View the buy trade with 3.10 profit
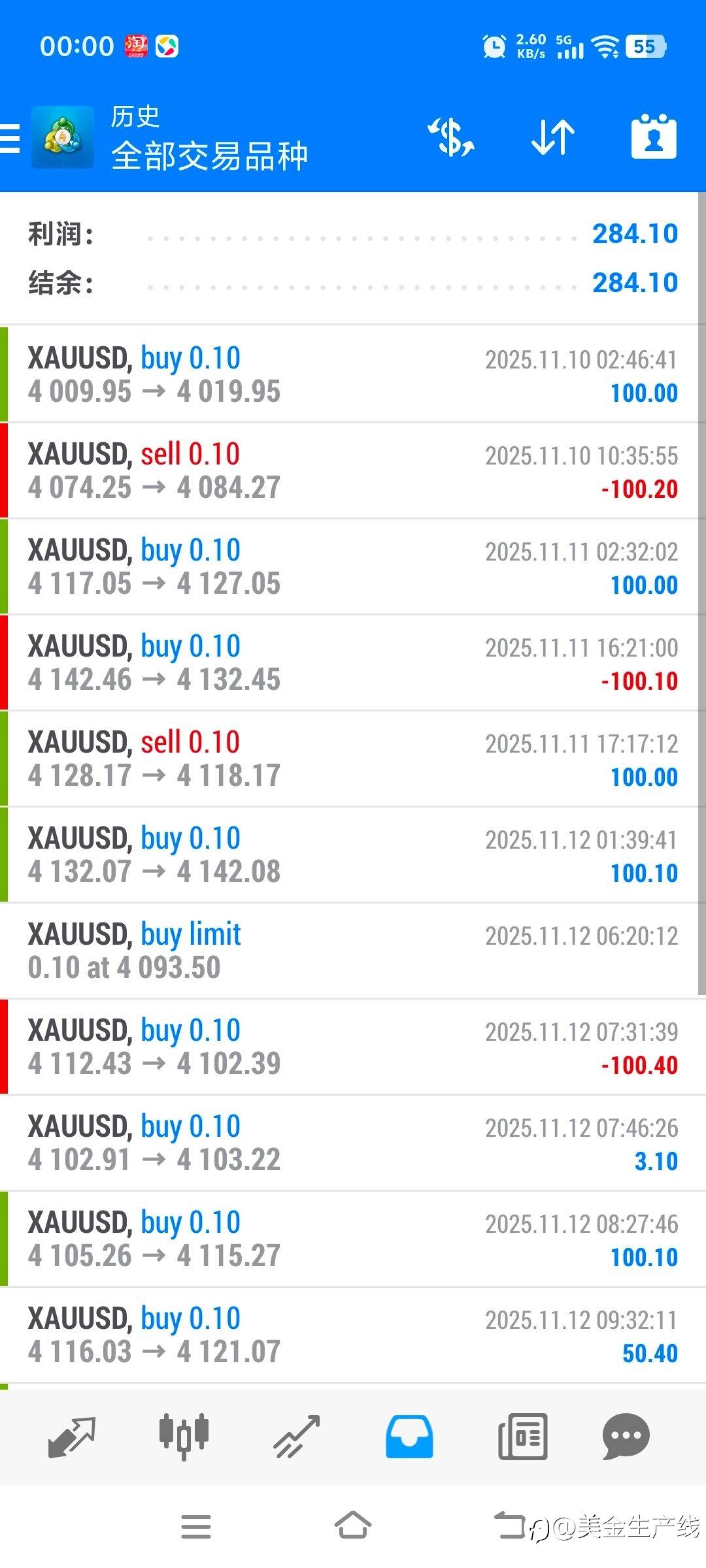706x1568 pixels. pyautogui.click(x=353, y=1143)
